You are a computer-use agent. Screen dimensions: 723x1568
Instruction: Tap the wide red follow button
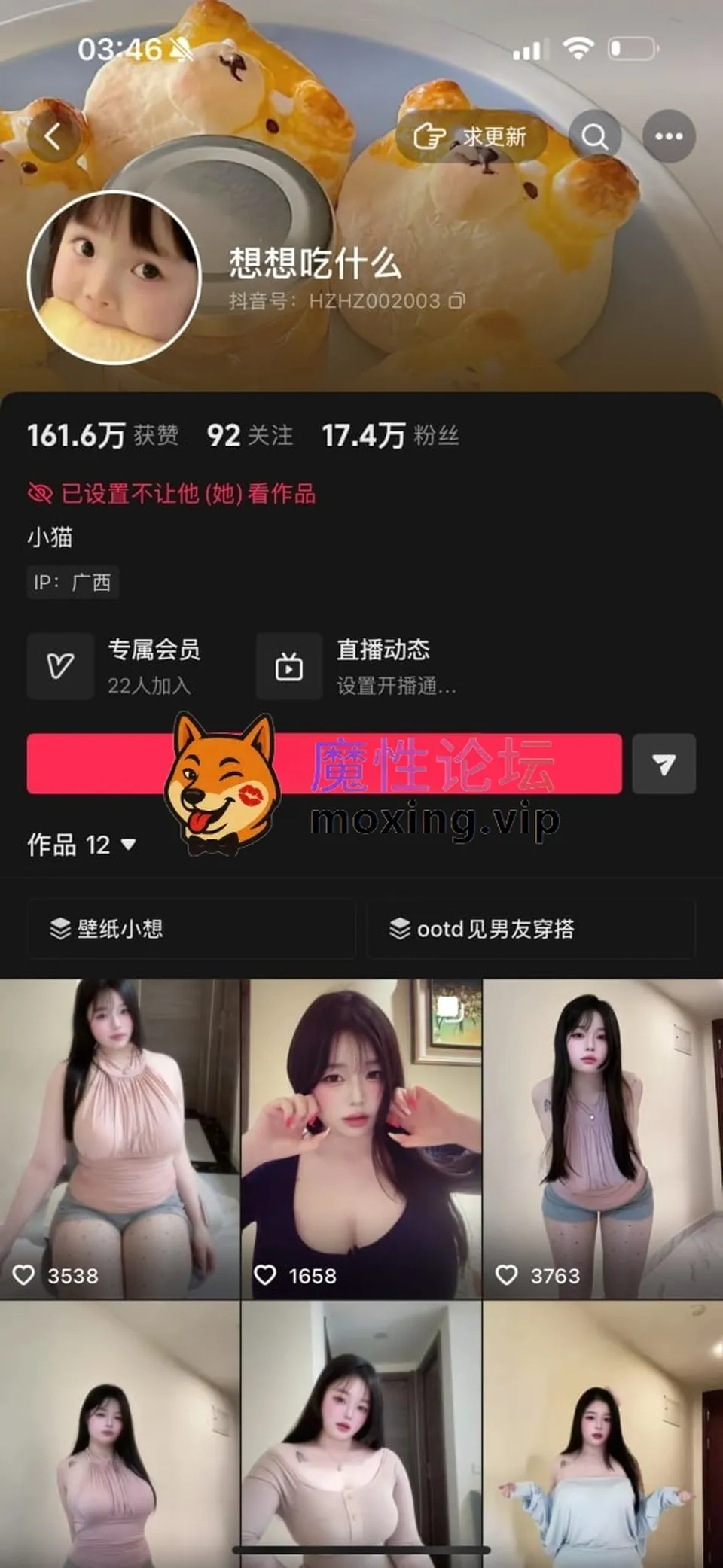[325, 763]
